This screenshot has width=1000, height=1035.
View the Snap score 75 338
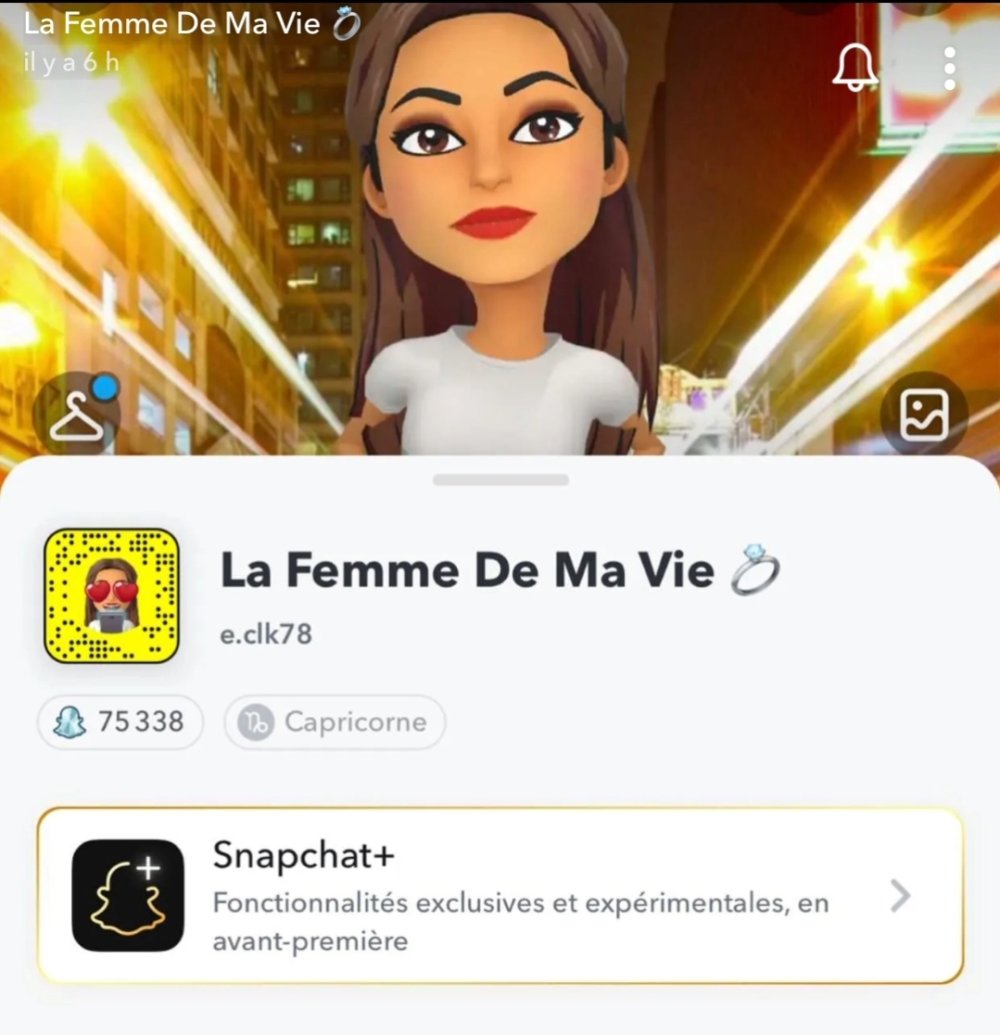point(121,722)
